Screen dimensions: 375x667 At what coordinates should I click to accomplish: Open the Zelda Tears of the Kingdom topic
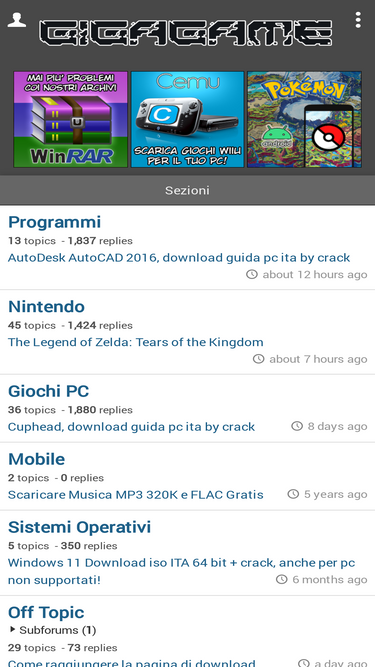point(136,342)
